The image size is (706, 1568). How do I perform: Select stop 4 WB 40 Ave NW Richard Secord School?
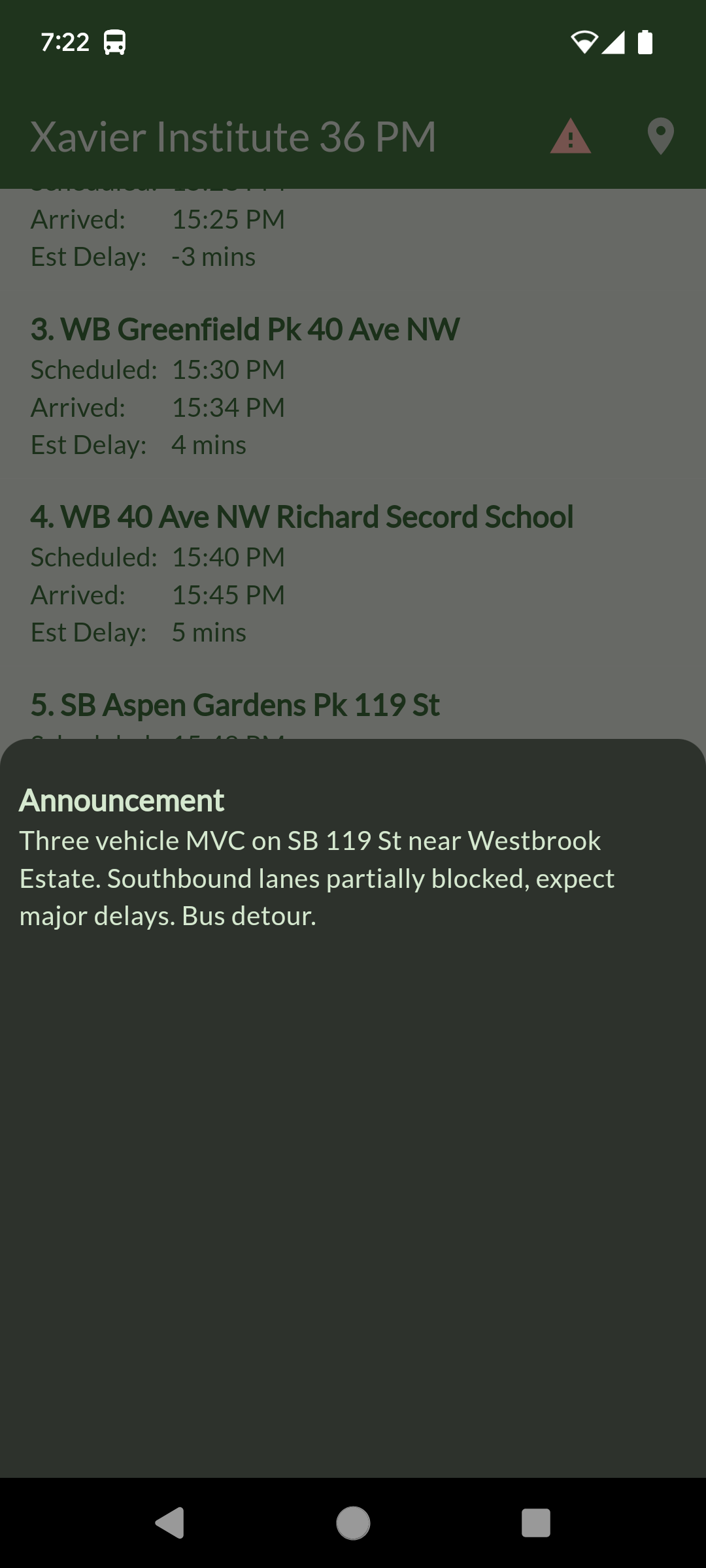click(302, 516)
